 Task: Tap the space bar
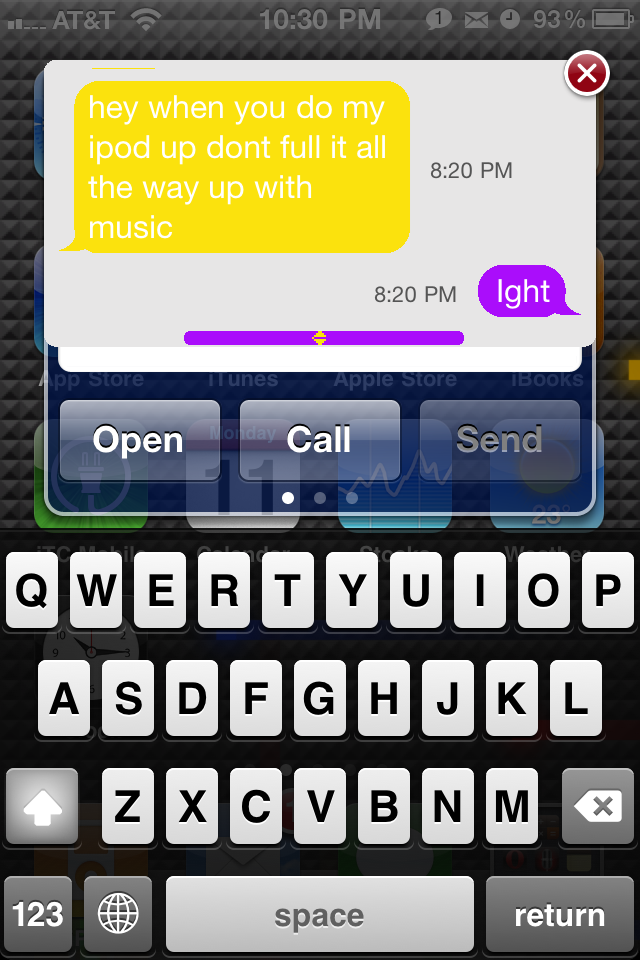click(319, 914)
